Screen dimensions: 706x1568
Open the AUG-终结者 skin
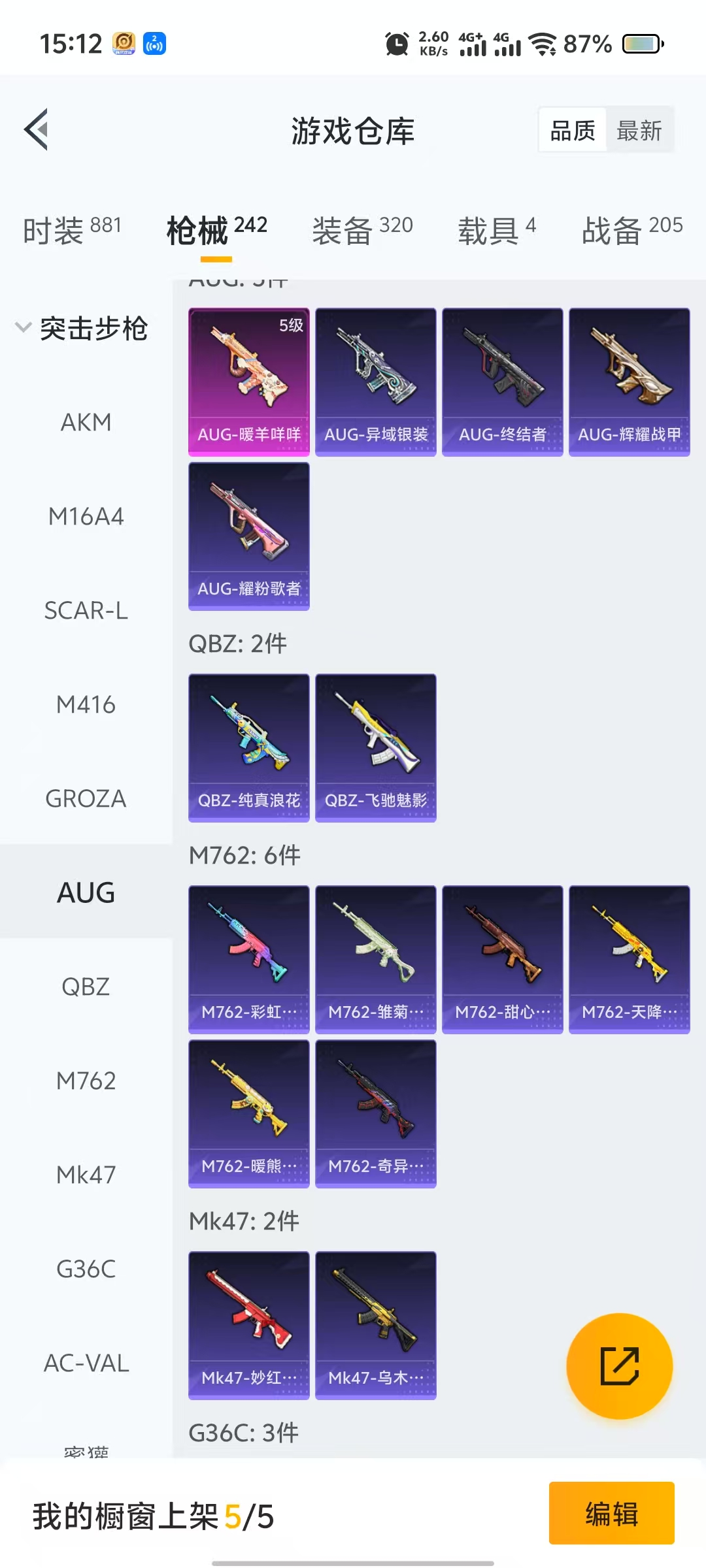click(502, 382)
